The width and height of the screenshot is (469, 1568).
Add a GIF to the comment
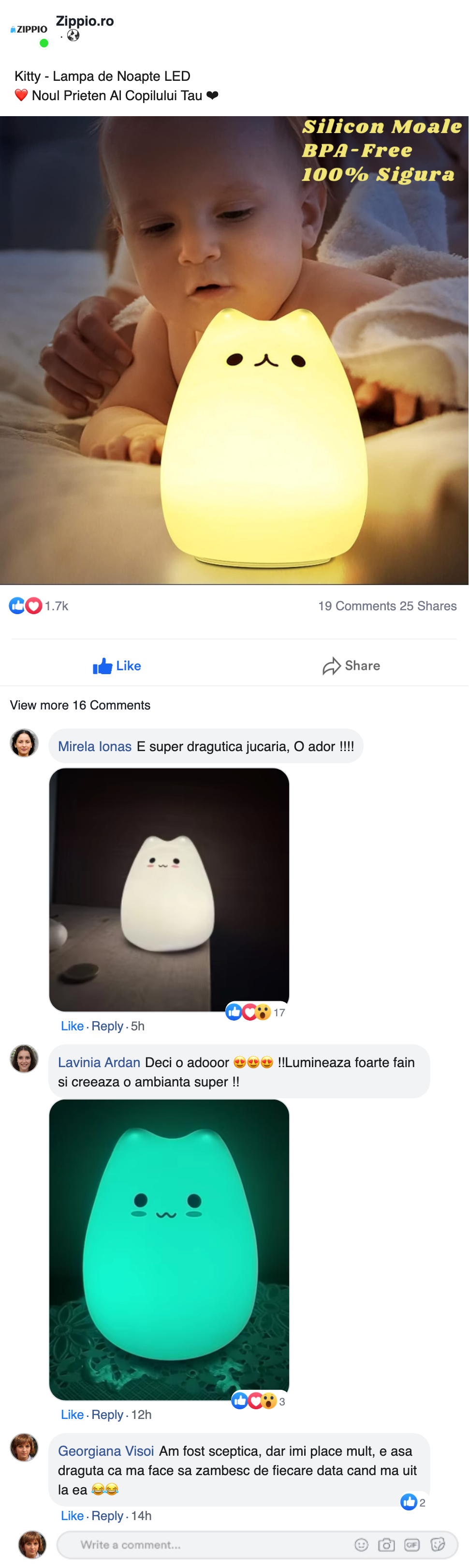[x=412, y=1544]
